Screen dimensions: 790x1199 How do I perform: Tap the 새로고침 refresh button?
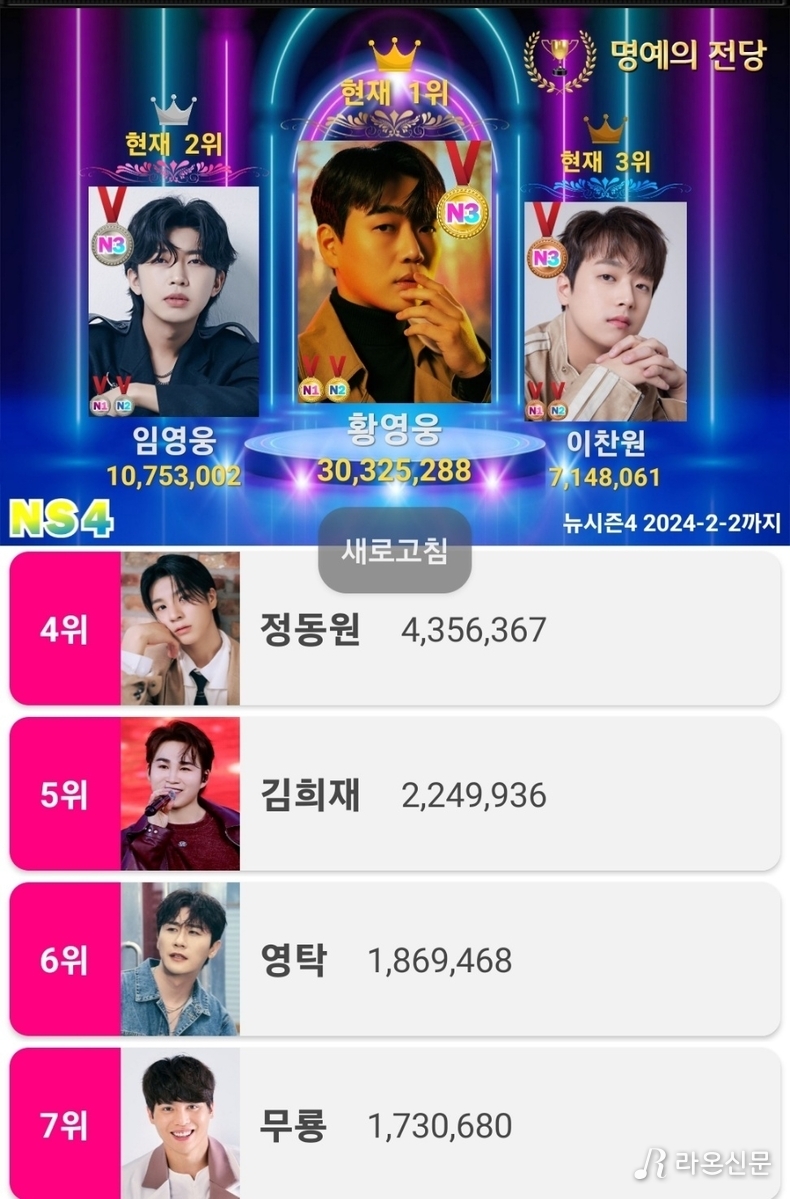coord(394,550)
